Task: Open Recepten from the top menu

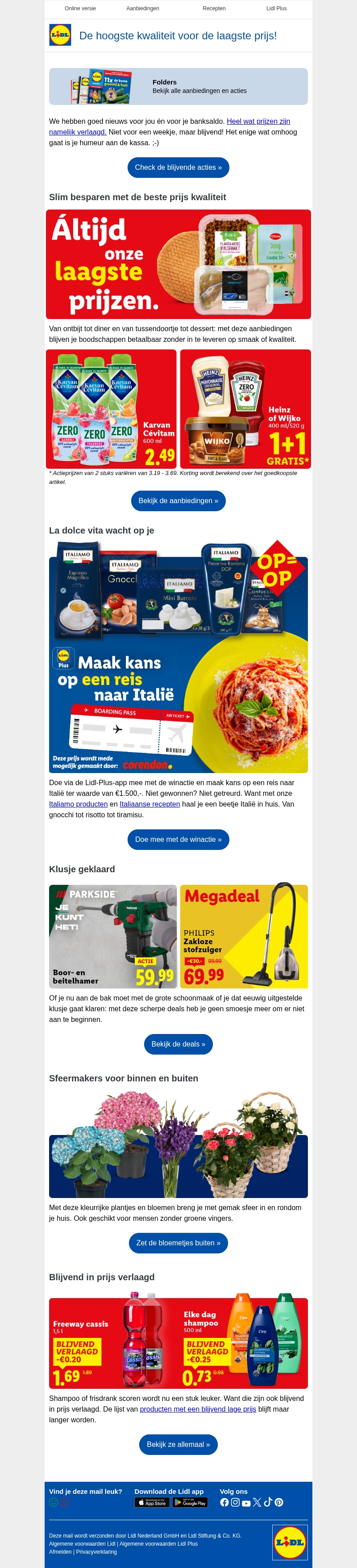Action: pos(213,8)
